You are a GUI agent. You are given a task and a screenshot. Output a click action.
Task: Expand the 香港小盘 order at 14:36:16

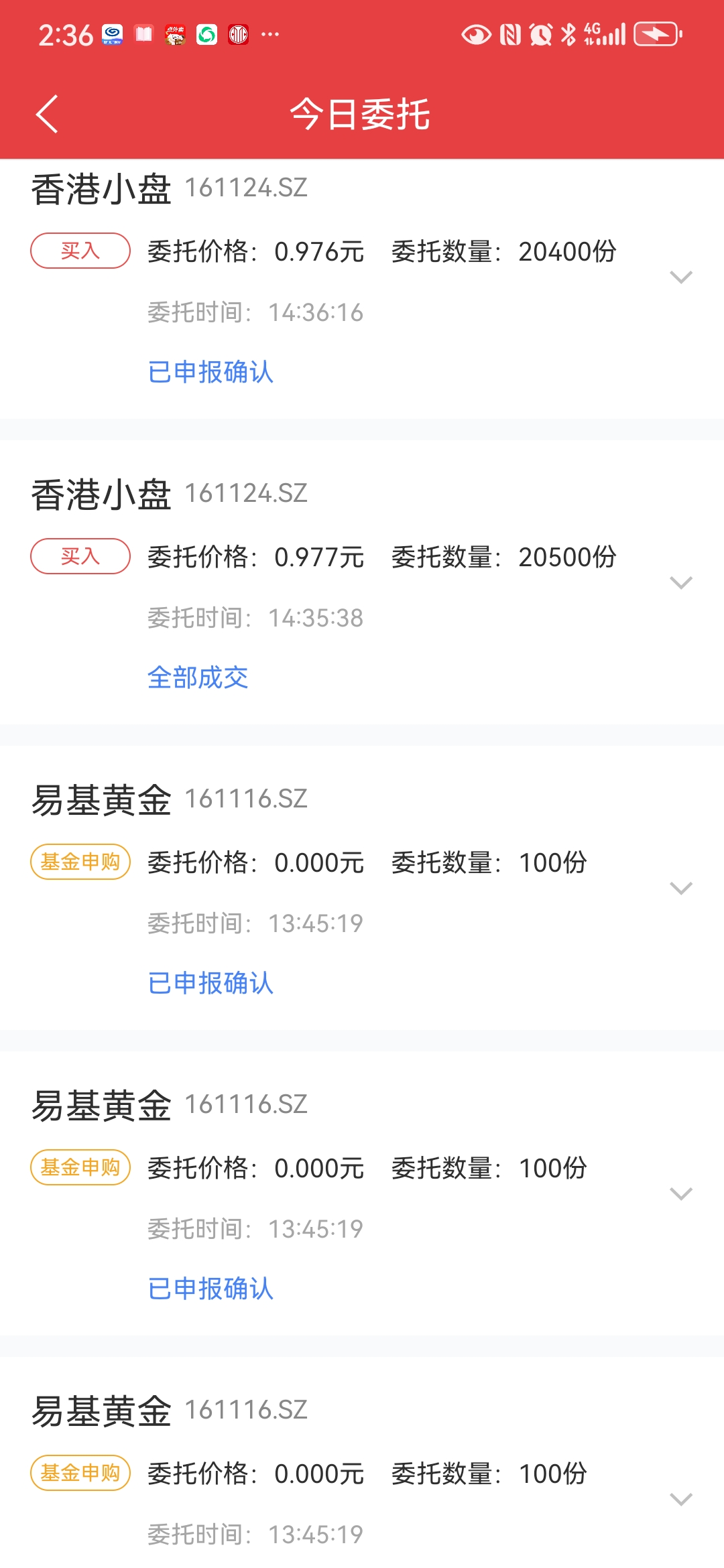tap(680, 277)
